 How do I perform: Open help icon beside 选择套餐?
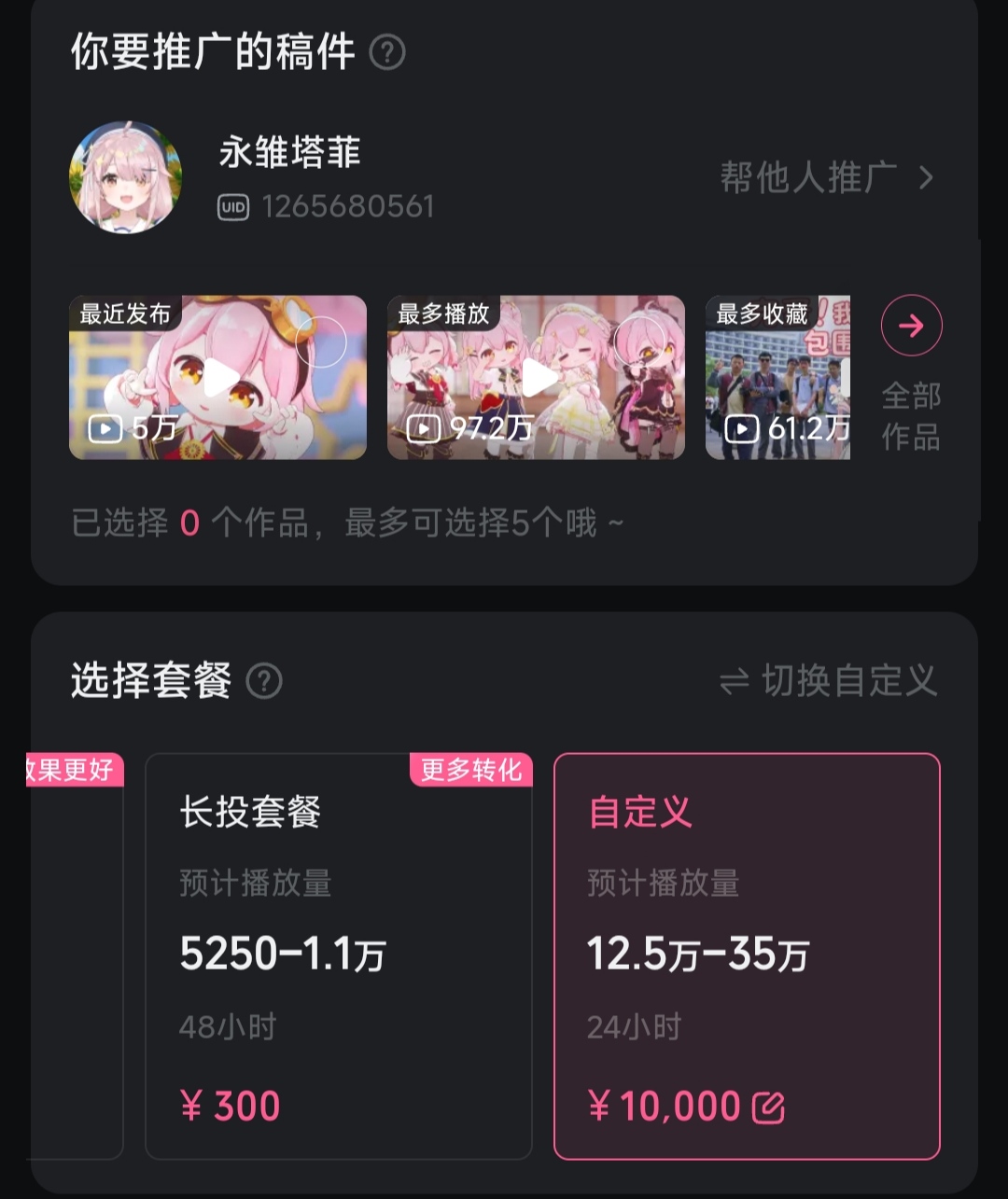264,681
